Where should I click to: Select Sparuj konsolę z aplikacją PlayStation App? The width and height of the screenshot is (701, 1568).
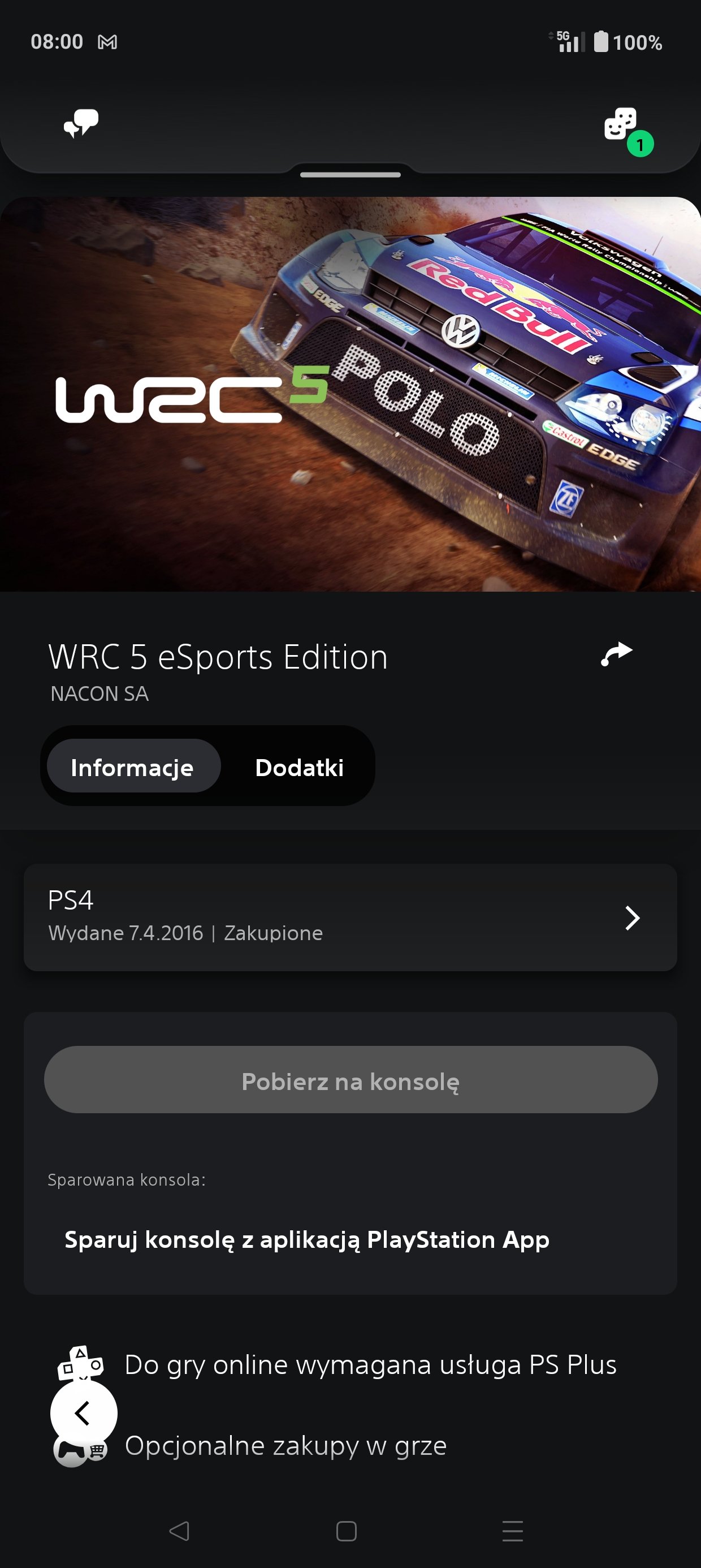[x=306, y=1240]
